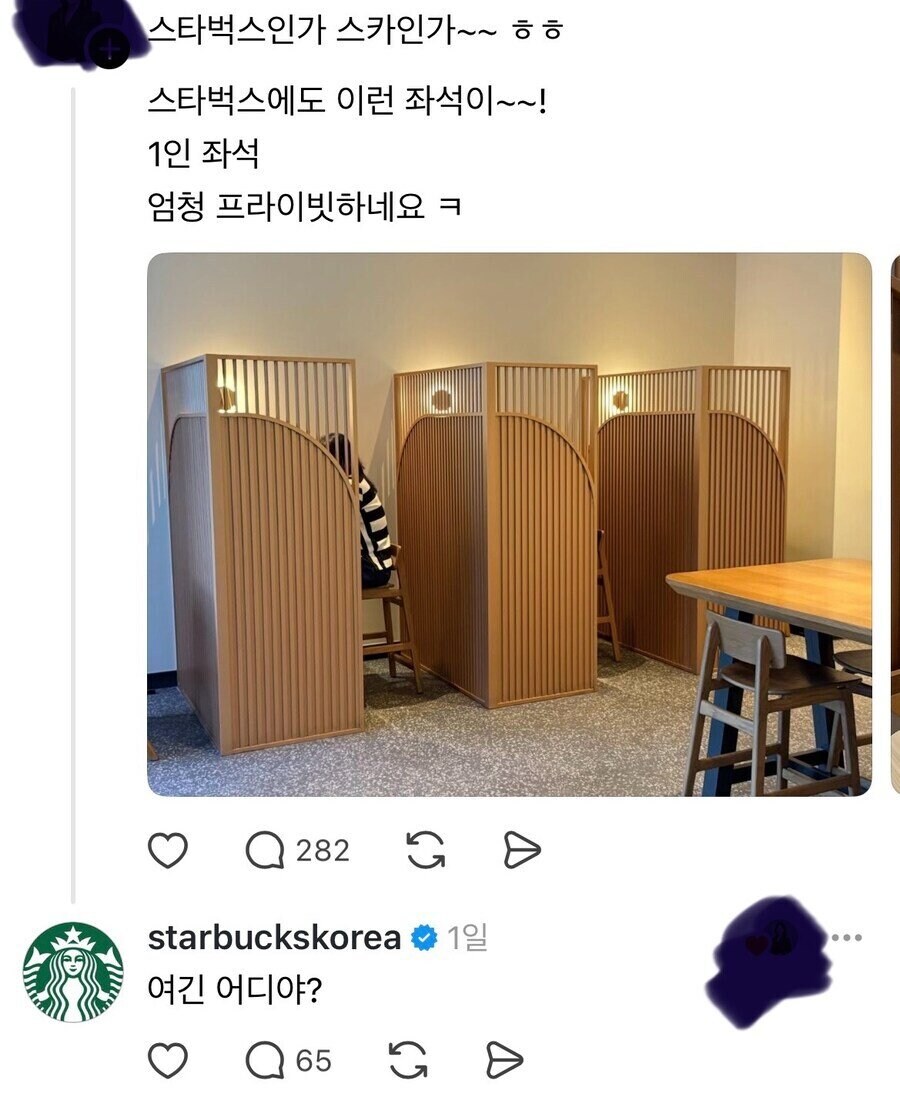Repost the Starbucks seating post
Image resolution: width=900 pixels, height=1107 pixels.
coord(426,851)
